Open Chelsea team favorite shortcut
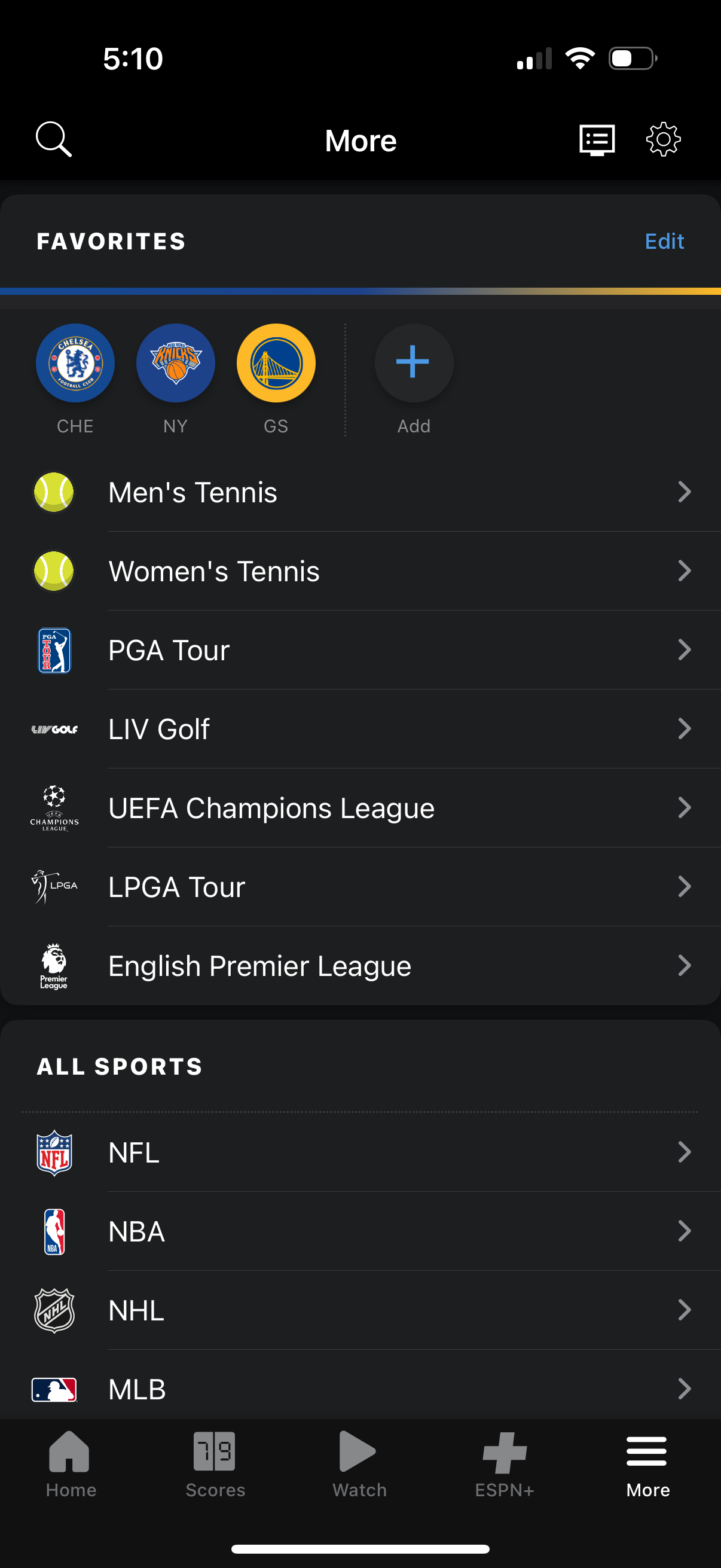The height and width of the screenshot is (1568, 721). (x=75, y=362)
